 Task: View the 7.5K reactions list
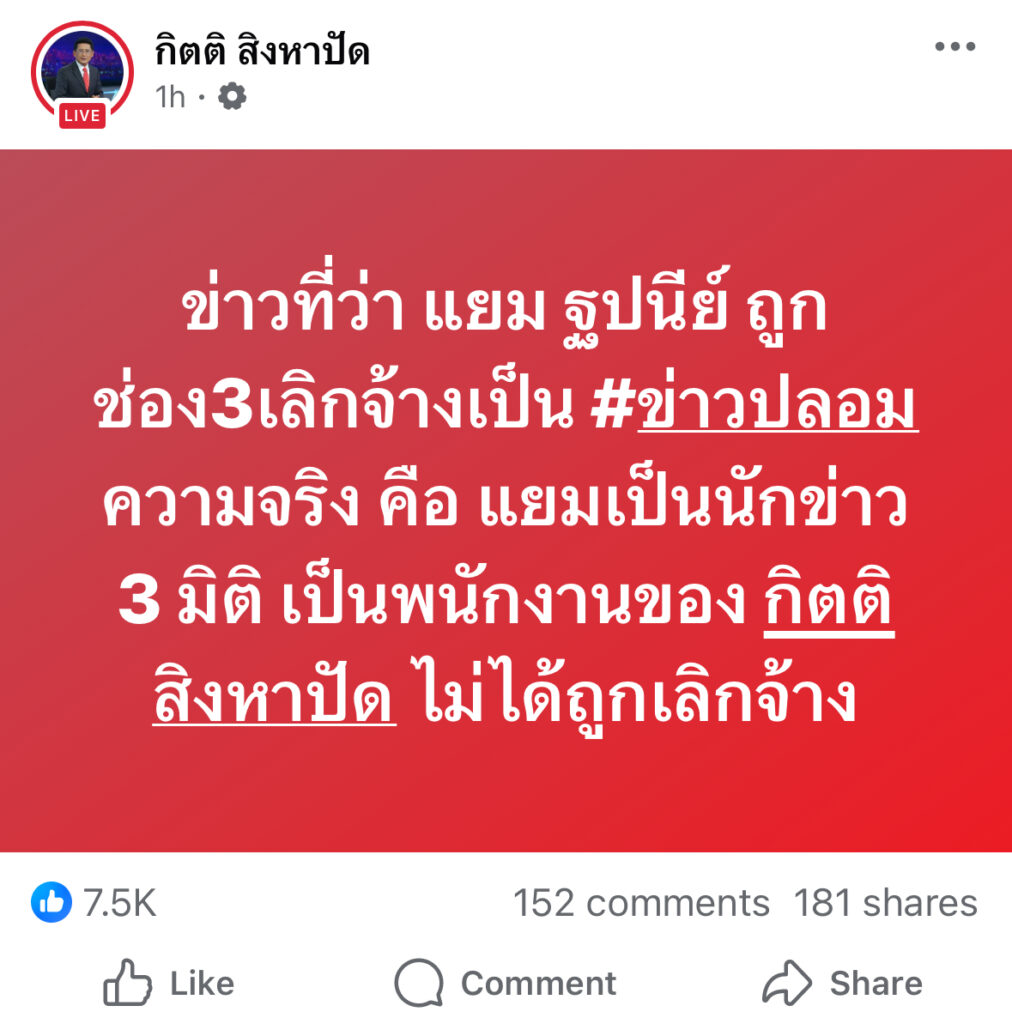click(x=94, y=904)
